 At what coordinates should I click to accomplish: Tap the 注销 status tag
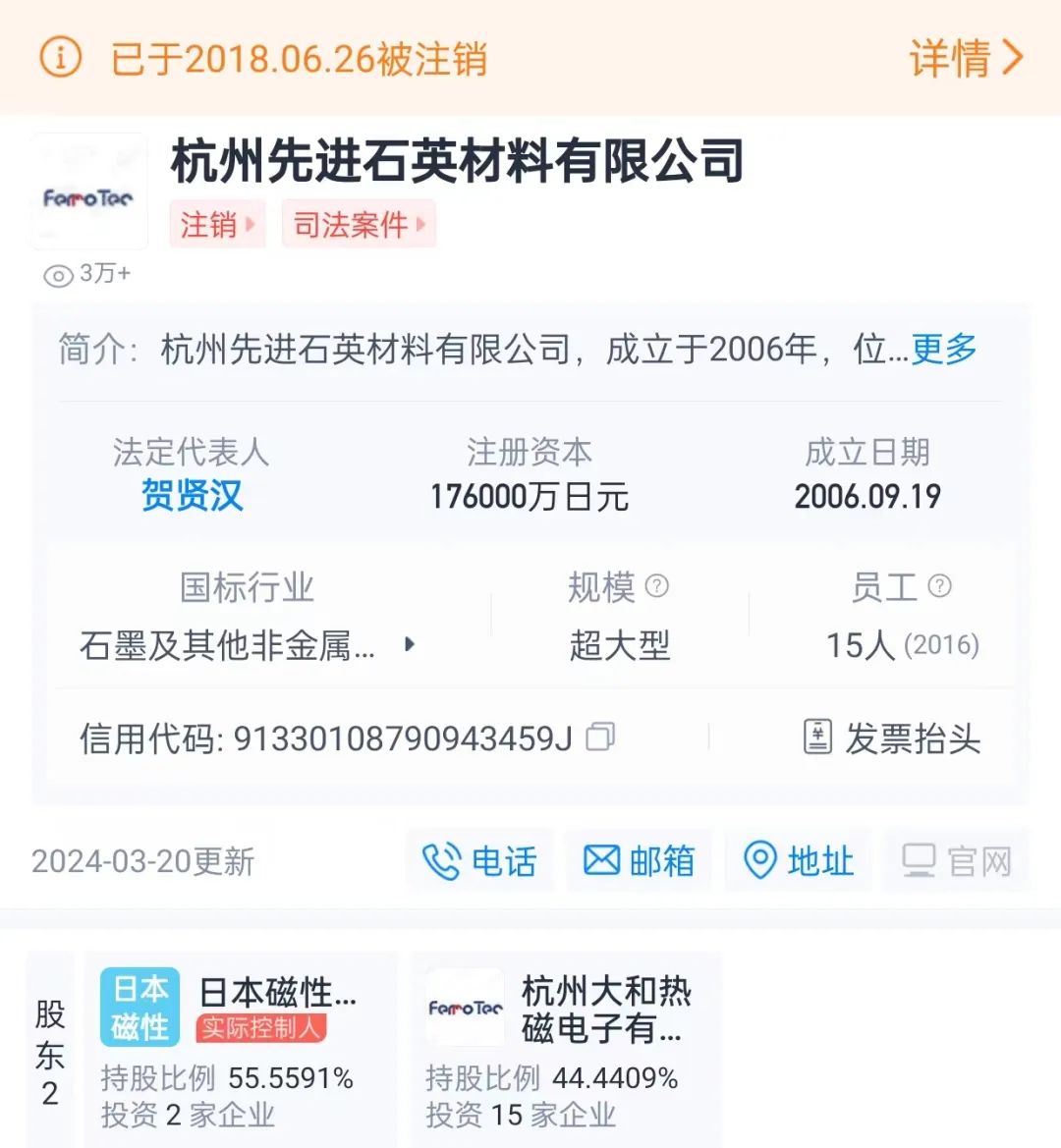click(217, 225)
